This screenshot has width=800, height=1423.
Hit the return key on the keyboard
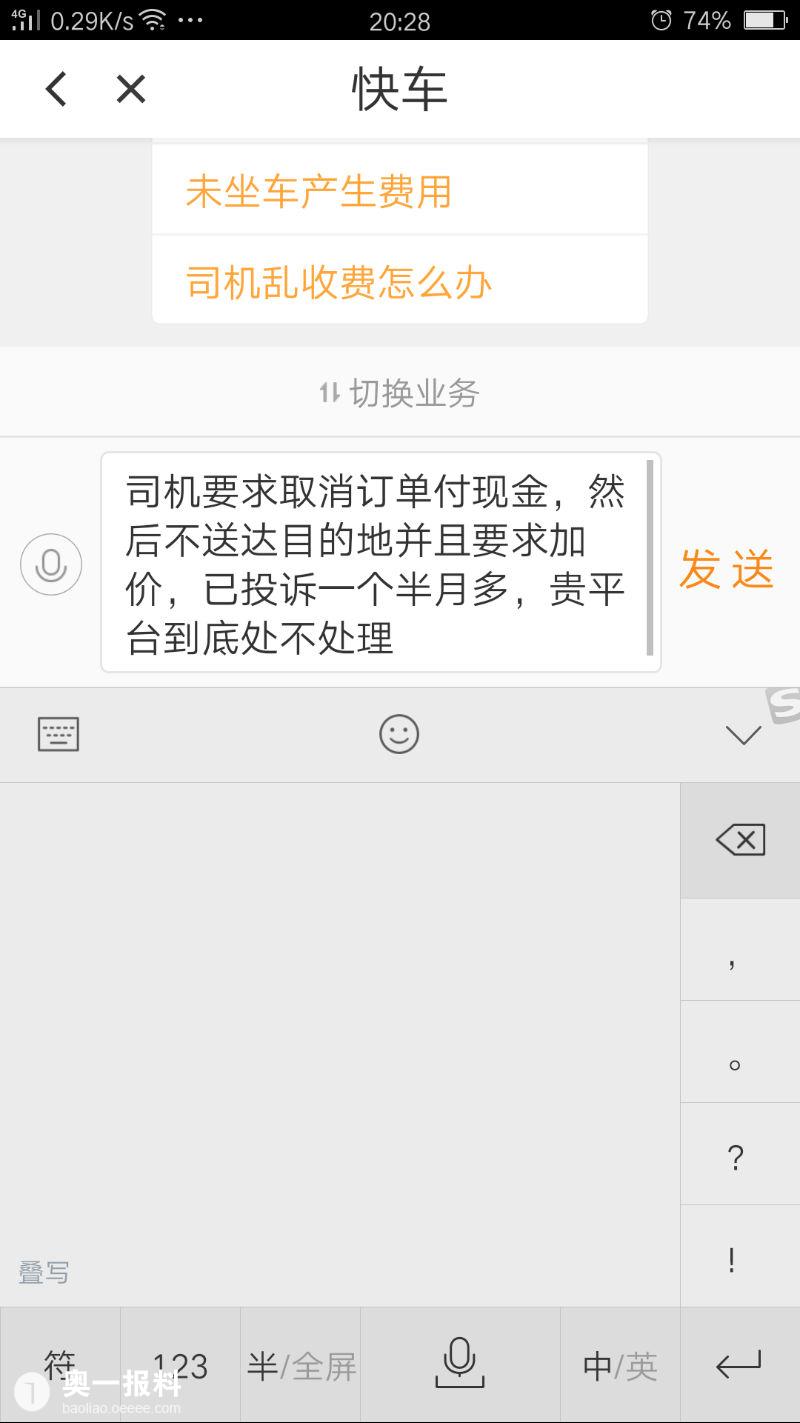(x=740, y=1365)
